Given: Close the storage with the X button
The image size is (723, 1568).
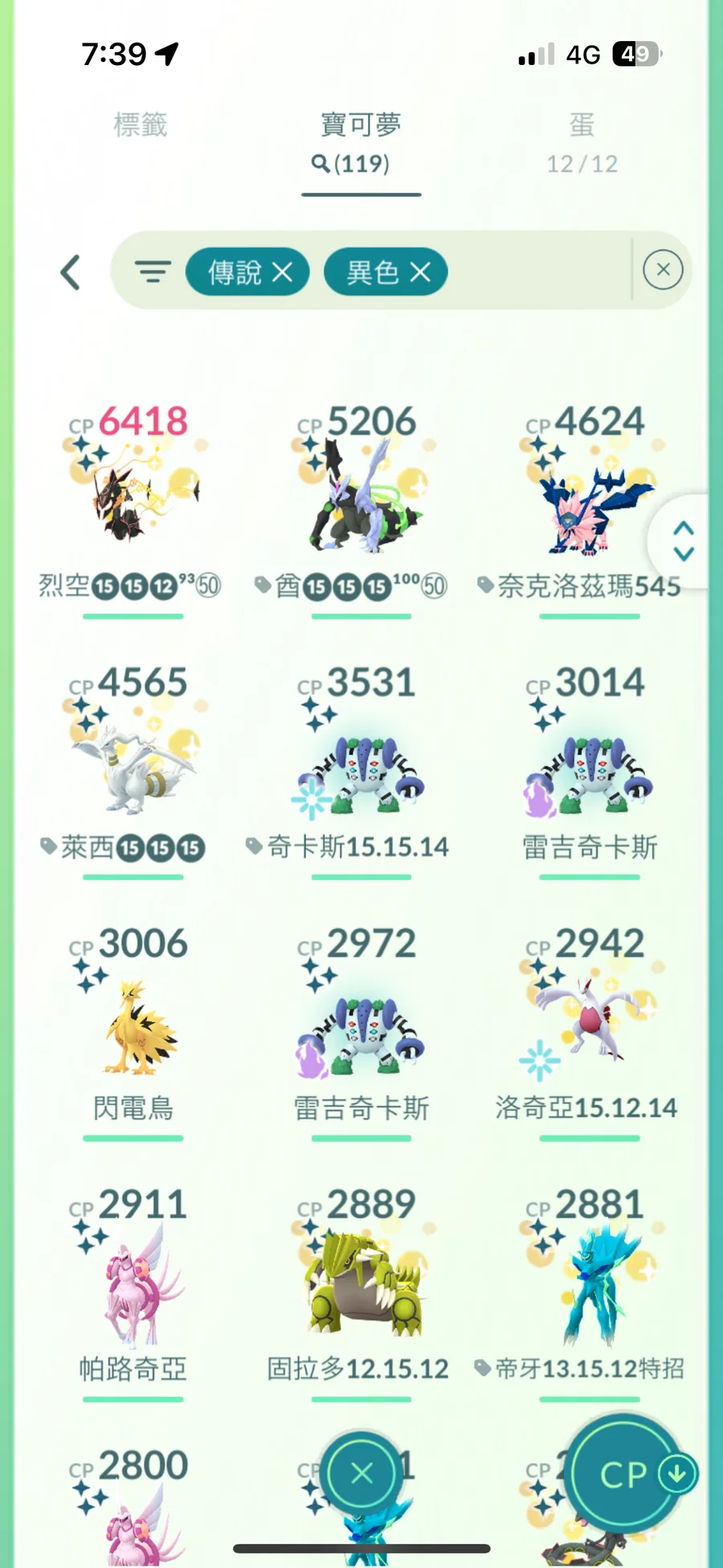Looking at the screenshot, I should [361, 1473].
